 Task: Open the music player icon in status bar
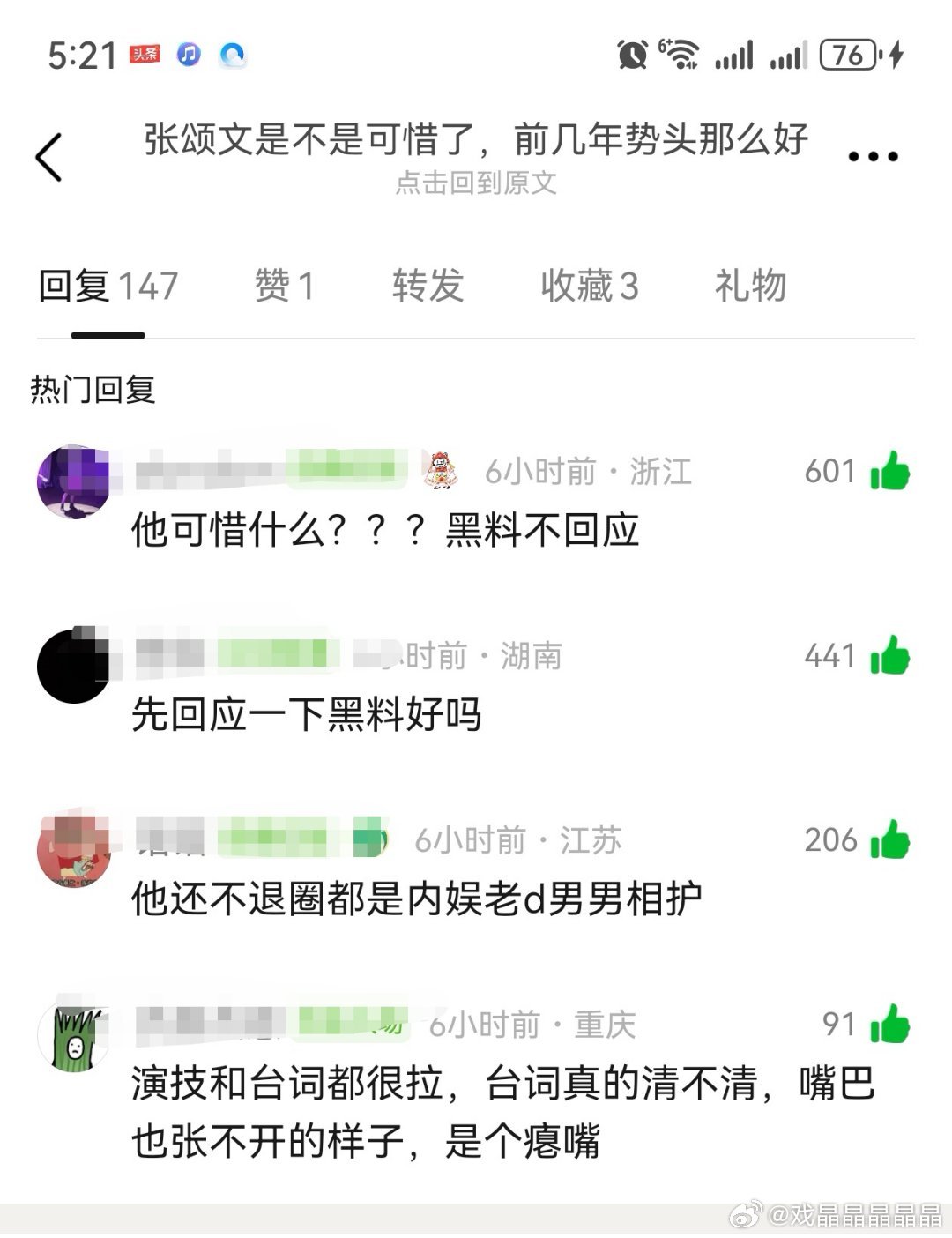coord(188,56)
